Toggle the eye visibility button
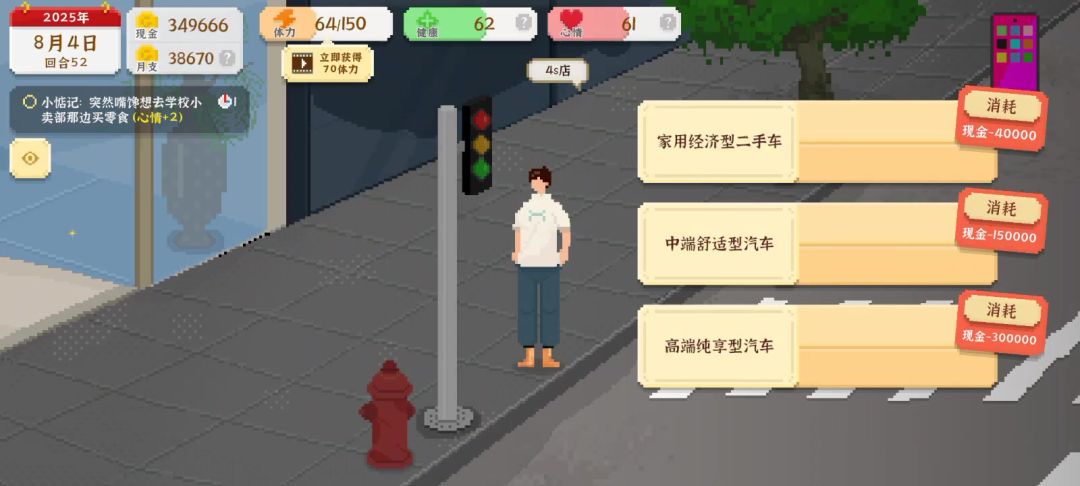Screen dimensions: 1080x486 (30, 158)
